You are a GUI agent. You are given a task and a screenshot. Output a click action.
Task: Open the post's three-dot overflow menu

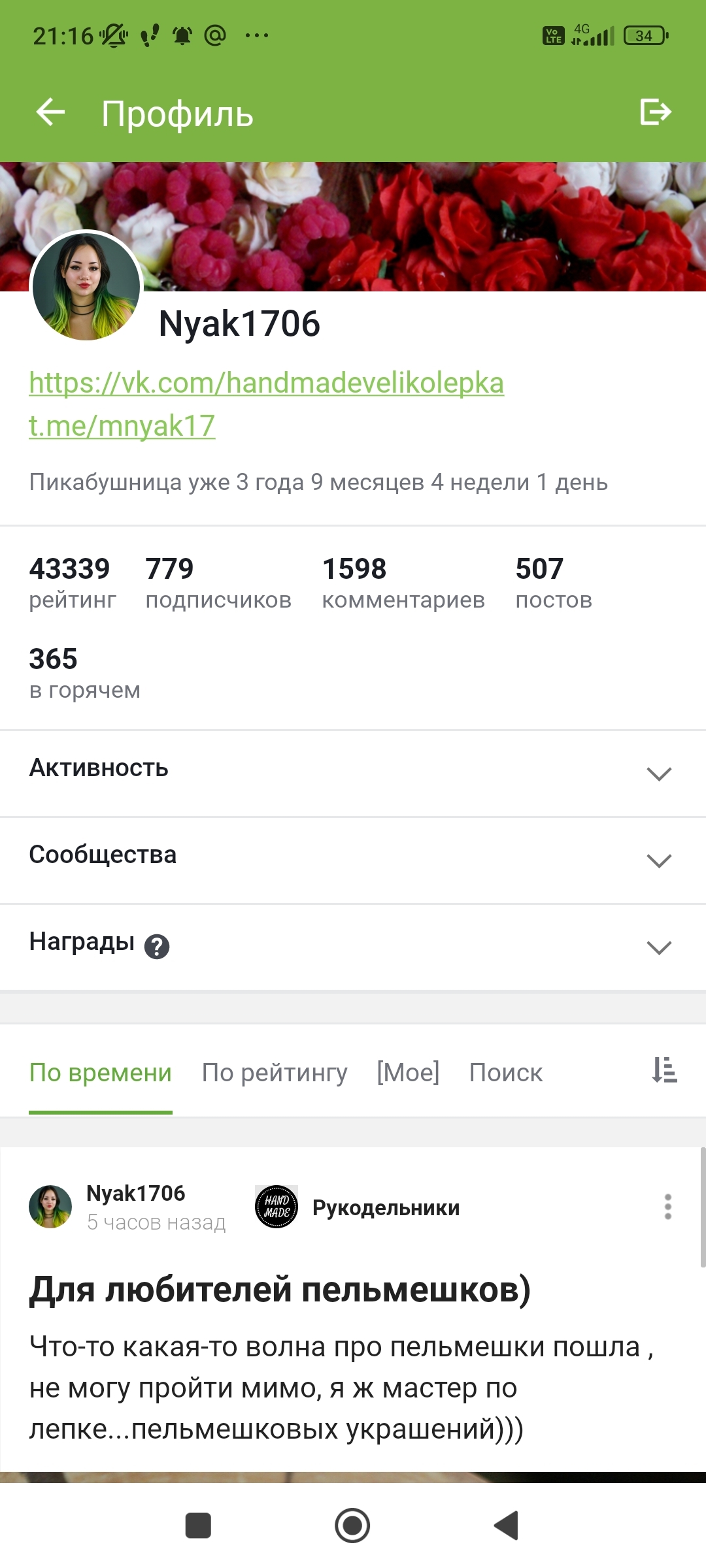click(668, 1207)
